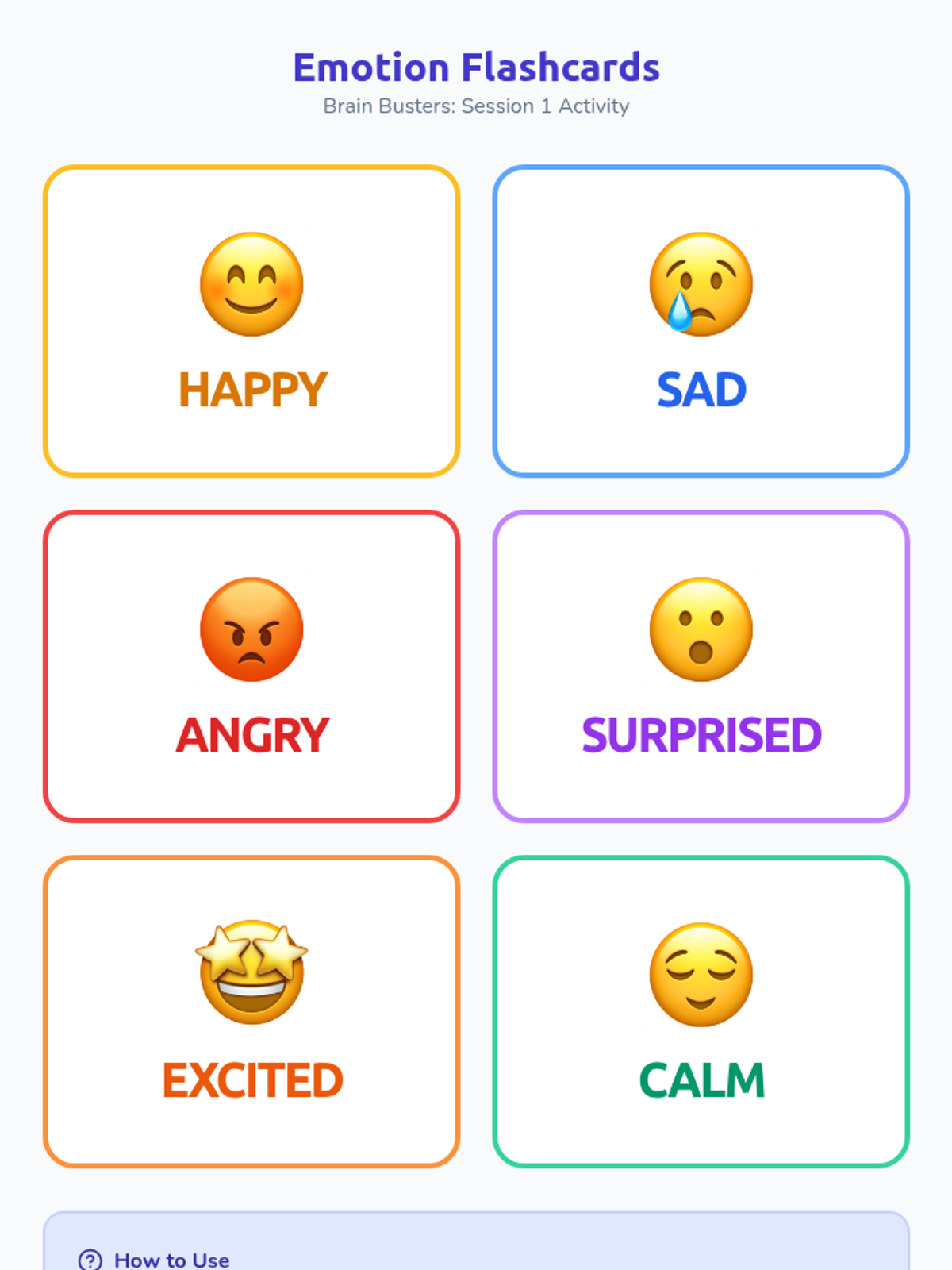The image size is (952, 1270).
Task: Select the SAD flashcard
Action: point(701,321)
